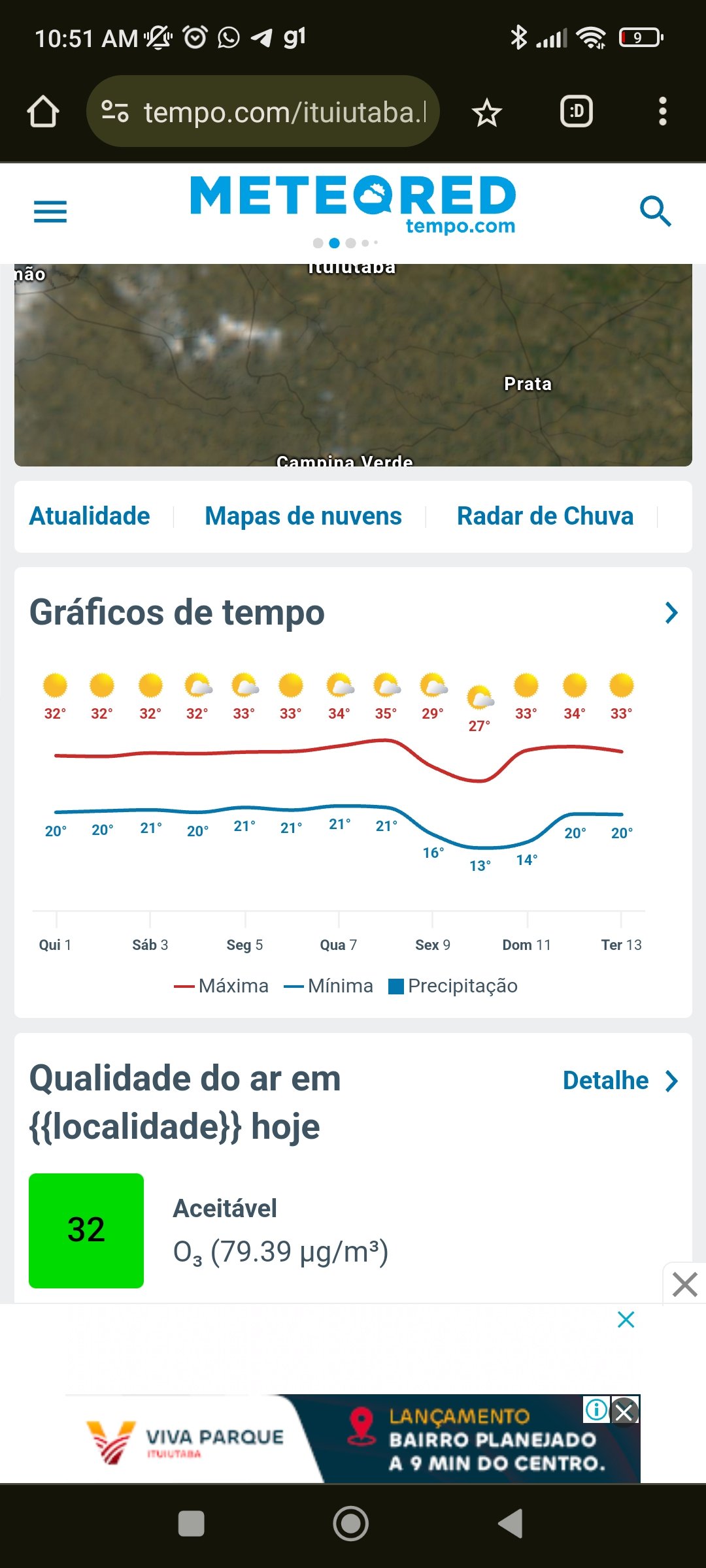
Task: Open the air quality Detalhe link
Action: point(620,1081)
